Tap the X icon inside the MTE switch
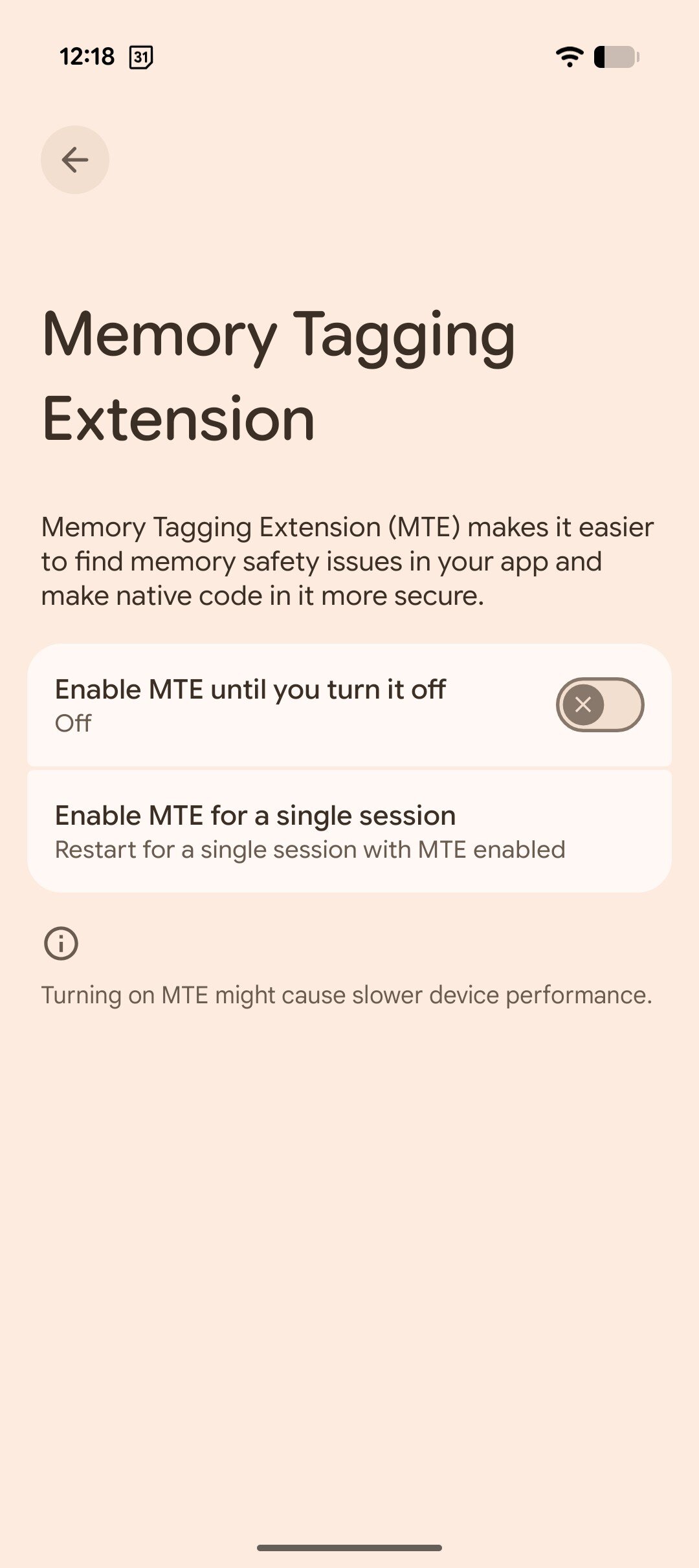This screenshot has width=699, height=1568. click(x=583, y=704)
